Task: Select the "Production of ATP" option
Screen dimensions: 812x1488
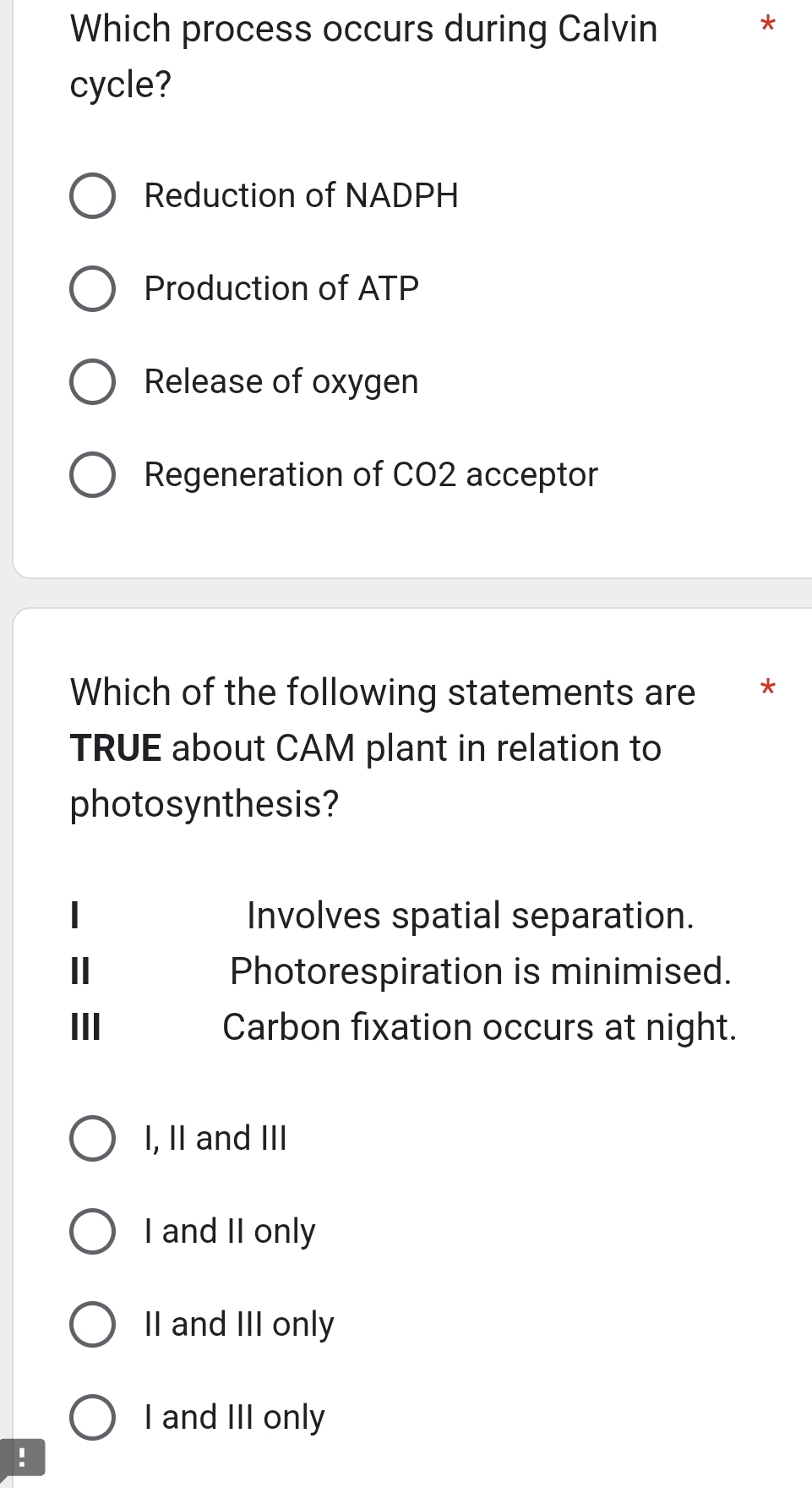Action: point(92,289)
